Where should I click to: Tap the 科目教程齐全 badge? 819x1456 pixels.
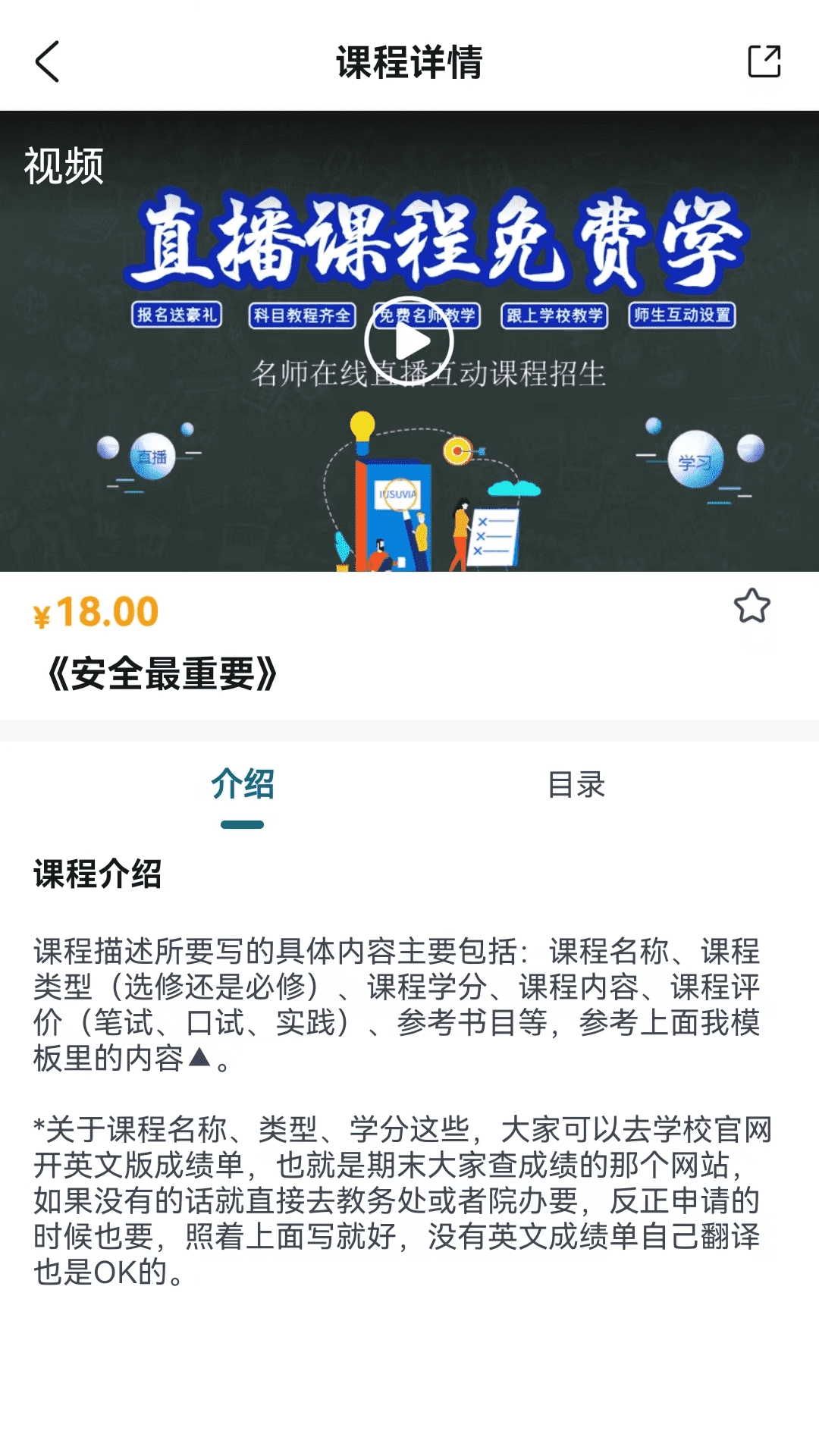pyautogui.click(x=302, y=317)
